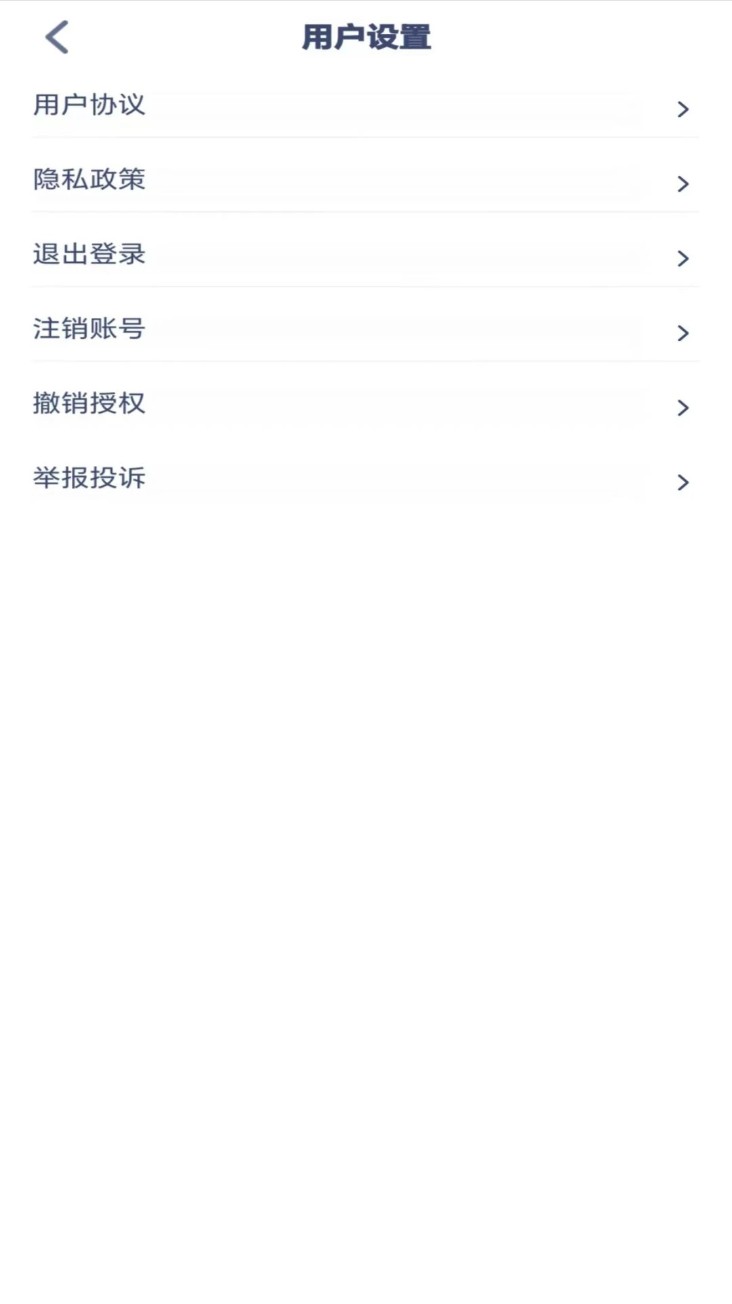
Task: Click the chevron next to 隐私政策
Action: 684,184
